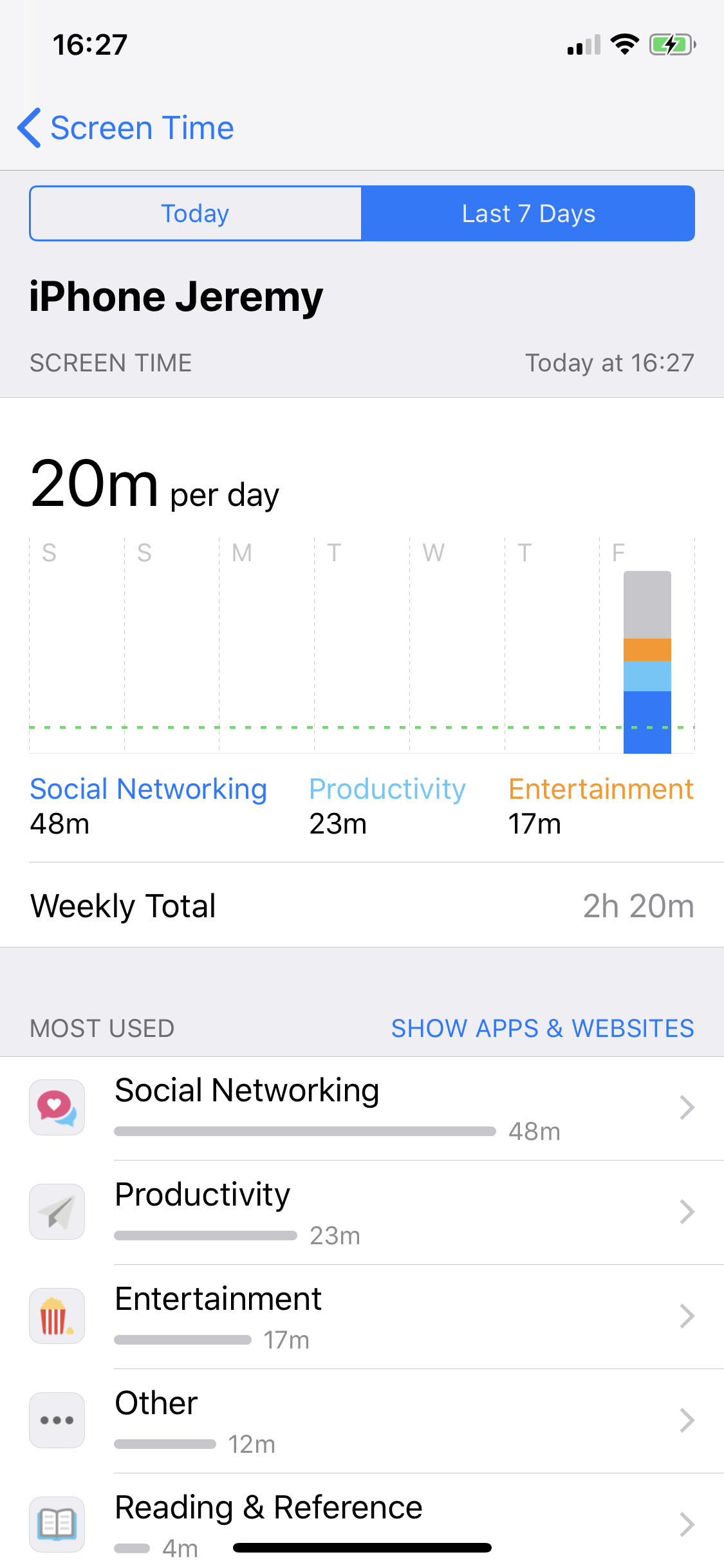Select the Last 7 Days tab
Image resolution: width=724 pixels, height=1568 pixels.
pos(528,214)
